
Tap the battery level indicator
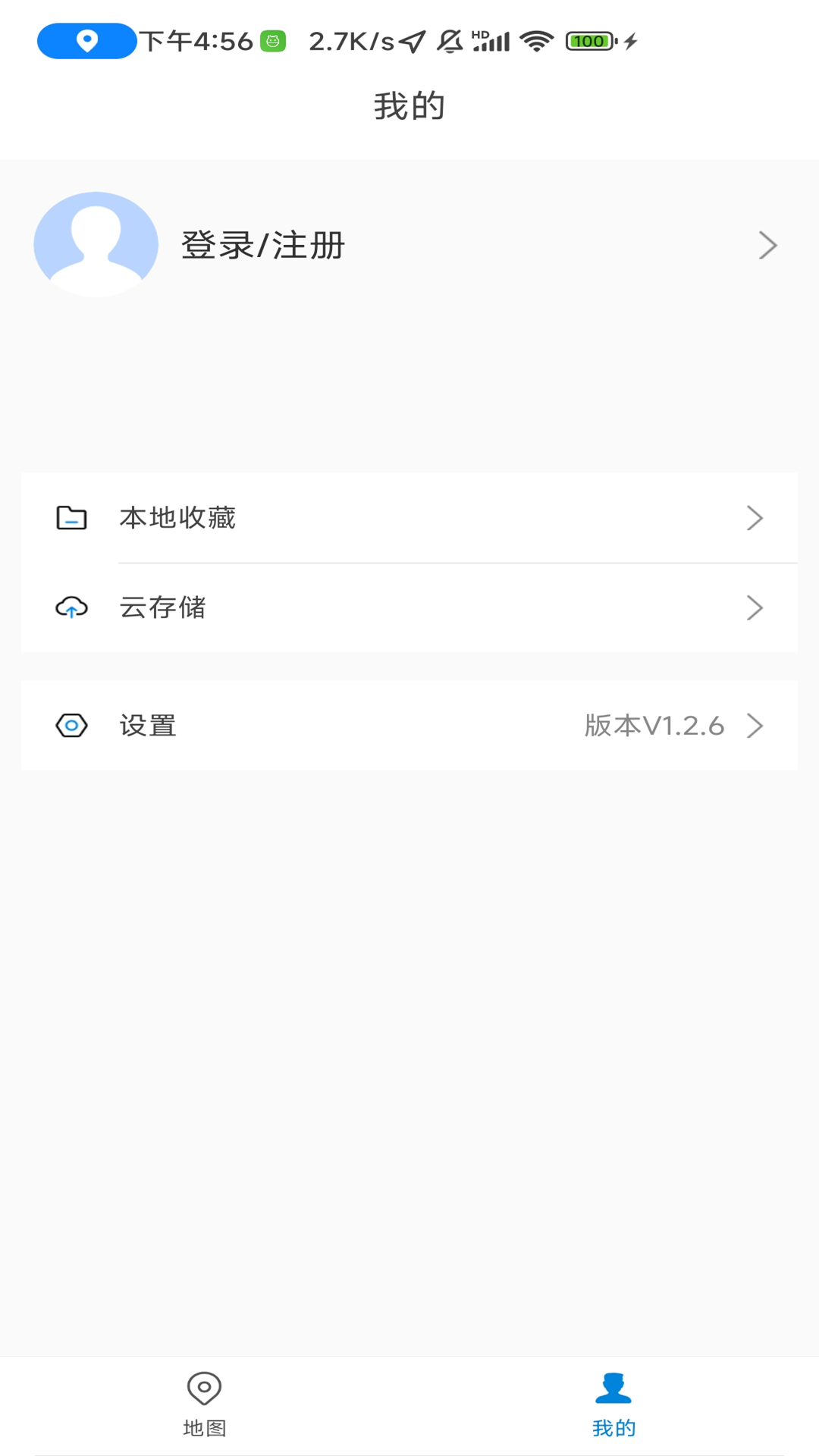coord(590,42)
